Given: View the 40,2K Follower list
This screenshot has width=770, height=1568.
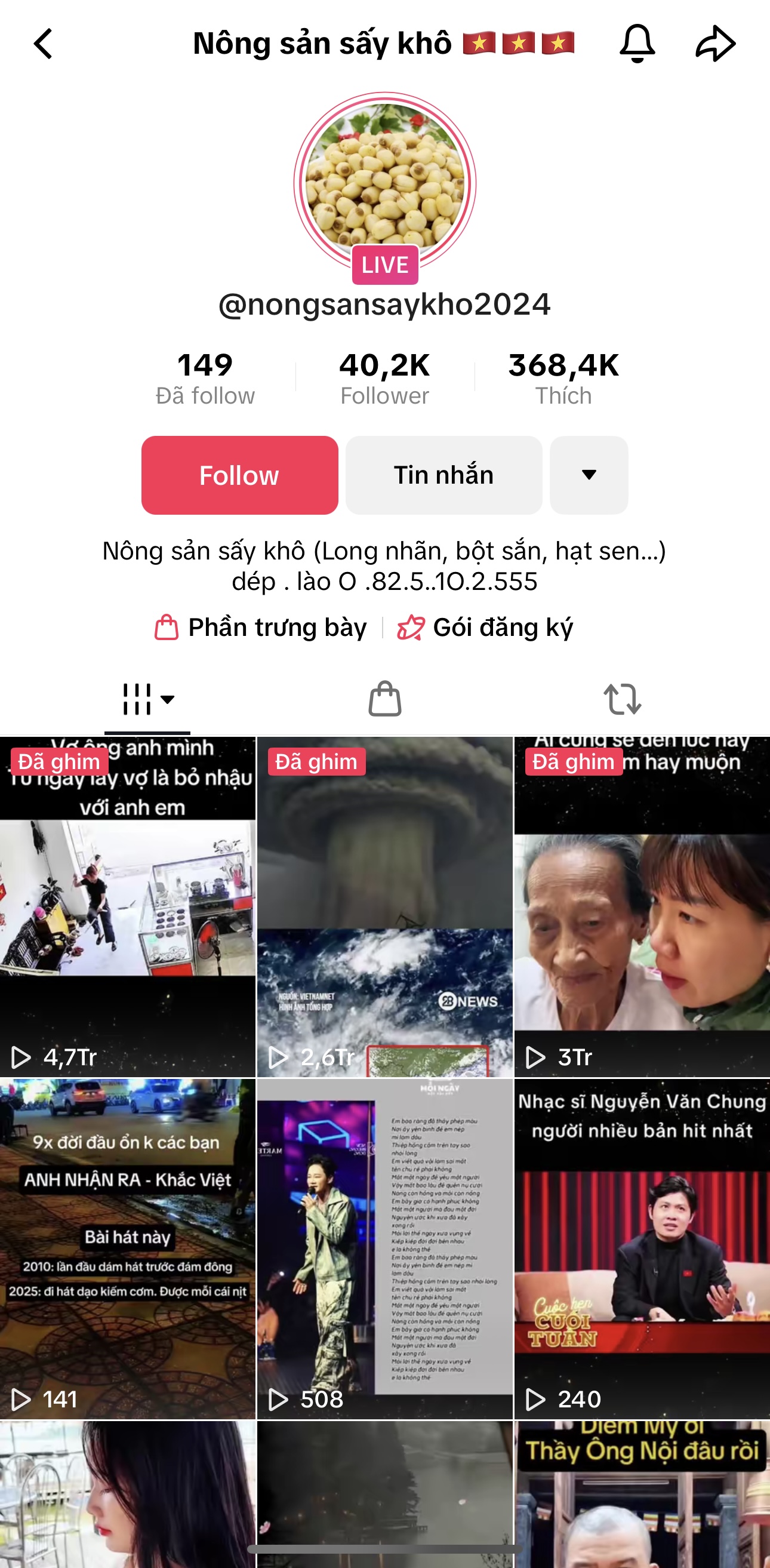Looking at the screenshot, I should point(384,378).
